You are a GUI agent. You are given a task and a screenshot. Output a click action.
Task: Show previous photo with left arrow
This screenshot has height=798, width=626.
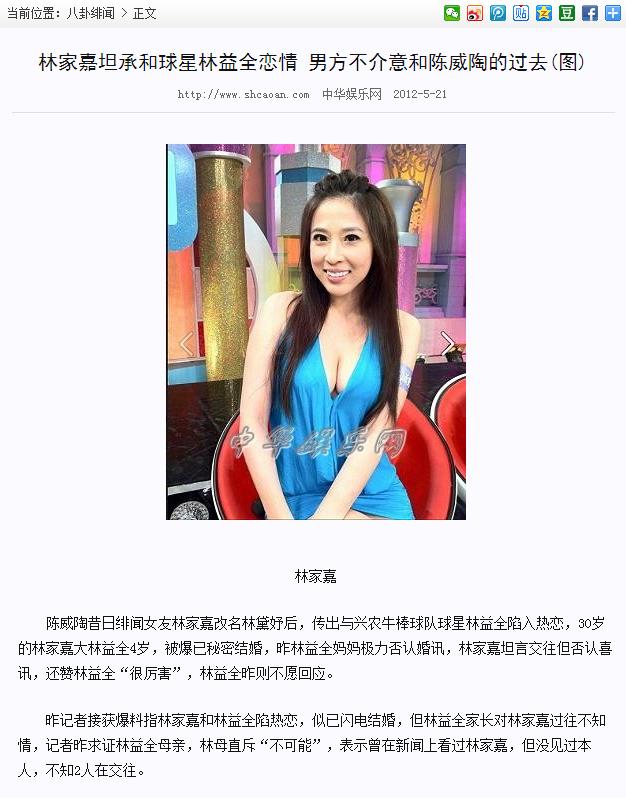click(185, 343)
